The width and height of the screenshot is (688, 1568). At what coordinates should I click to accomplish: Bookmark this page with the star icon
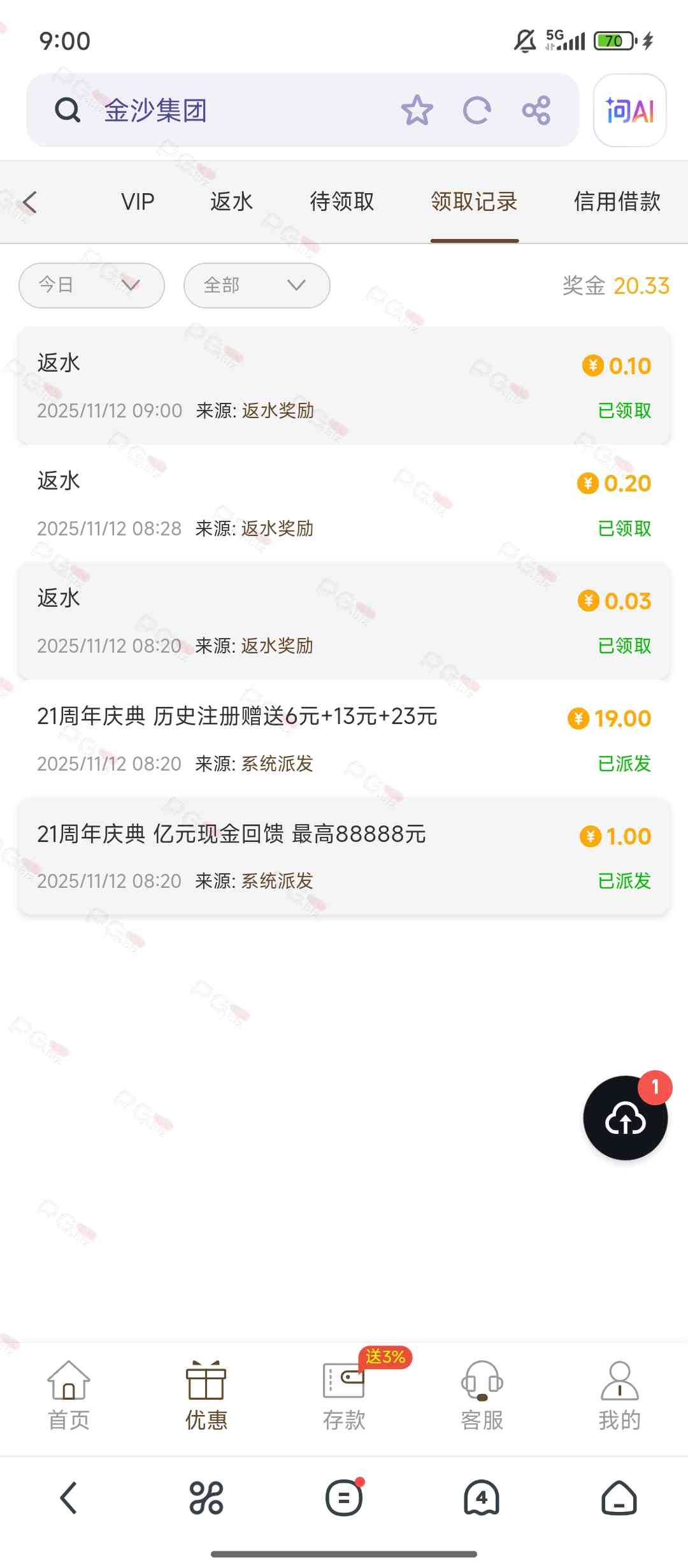417,110
